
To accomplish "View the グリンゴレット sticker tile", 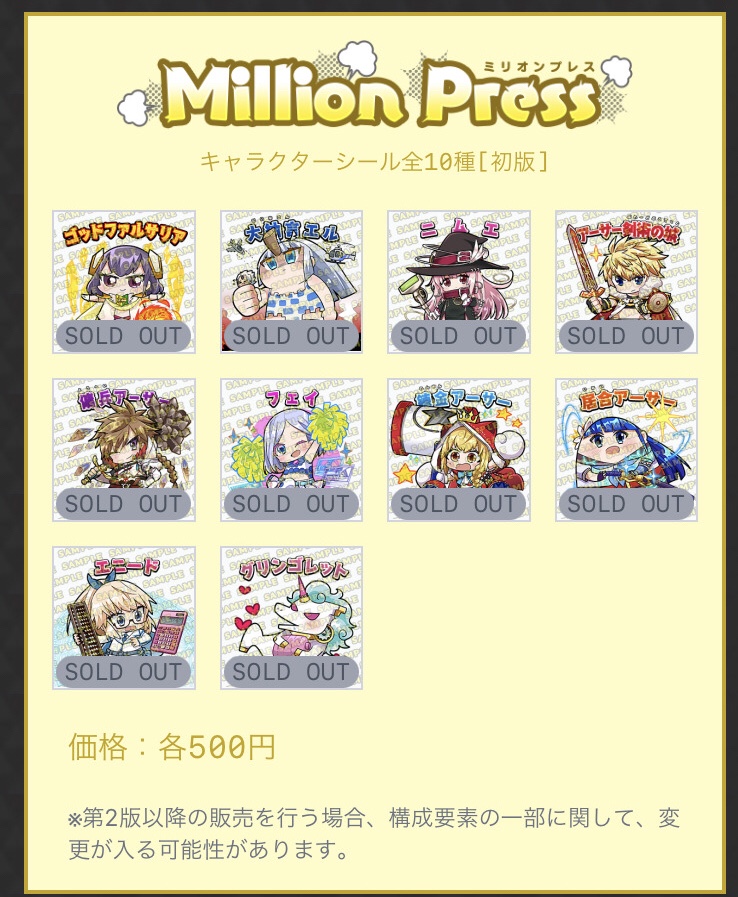I will coord(291,617).
